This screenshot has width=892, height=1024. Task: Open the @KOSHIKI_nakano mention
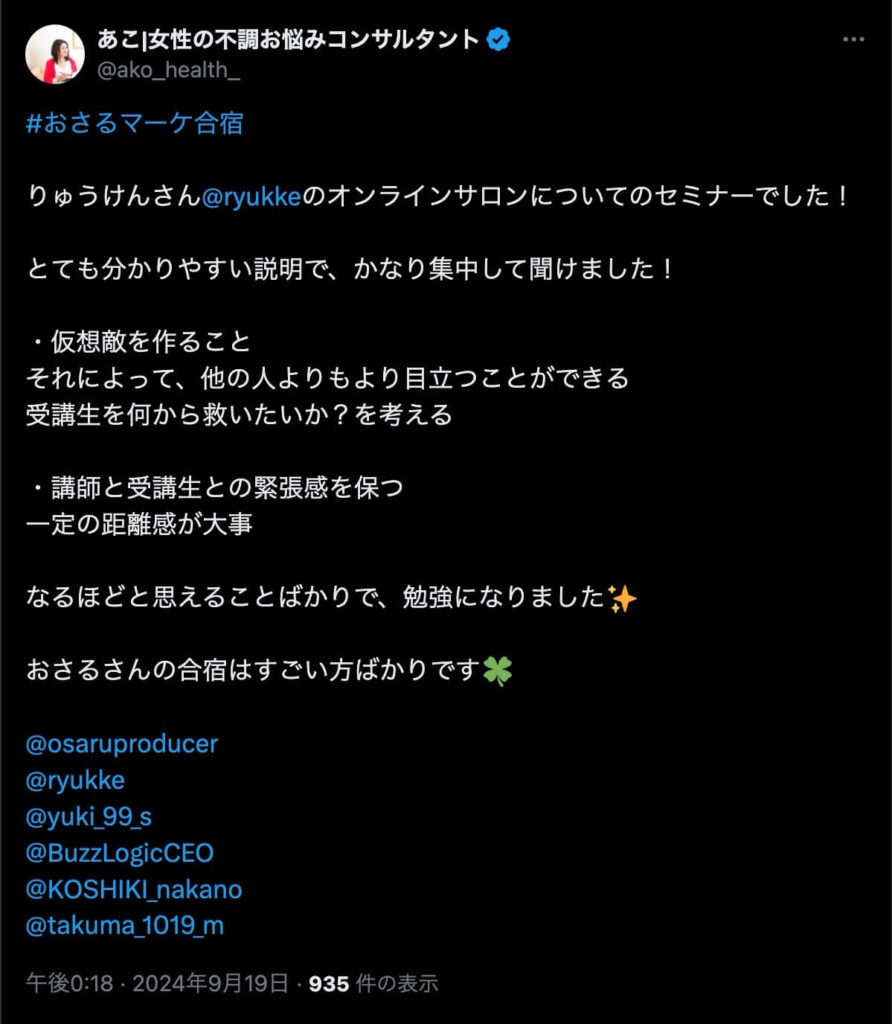134,889
